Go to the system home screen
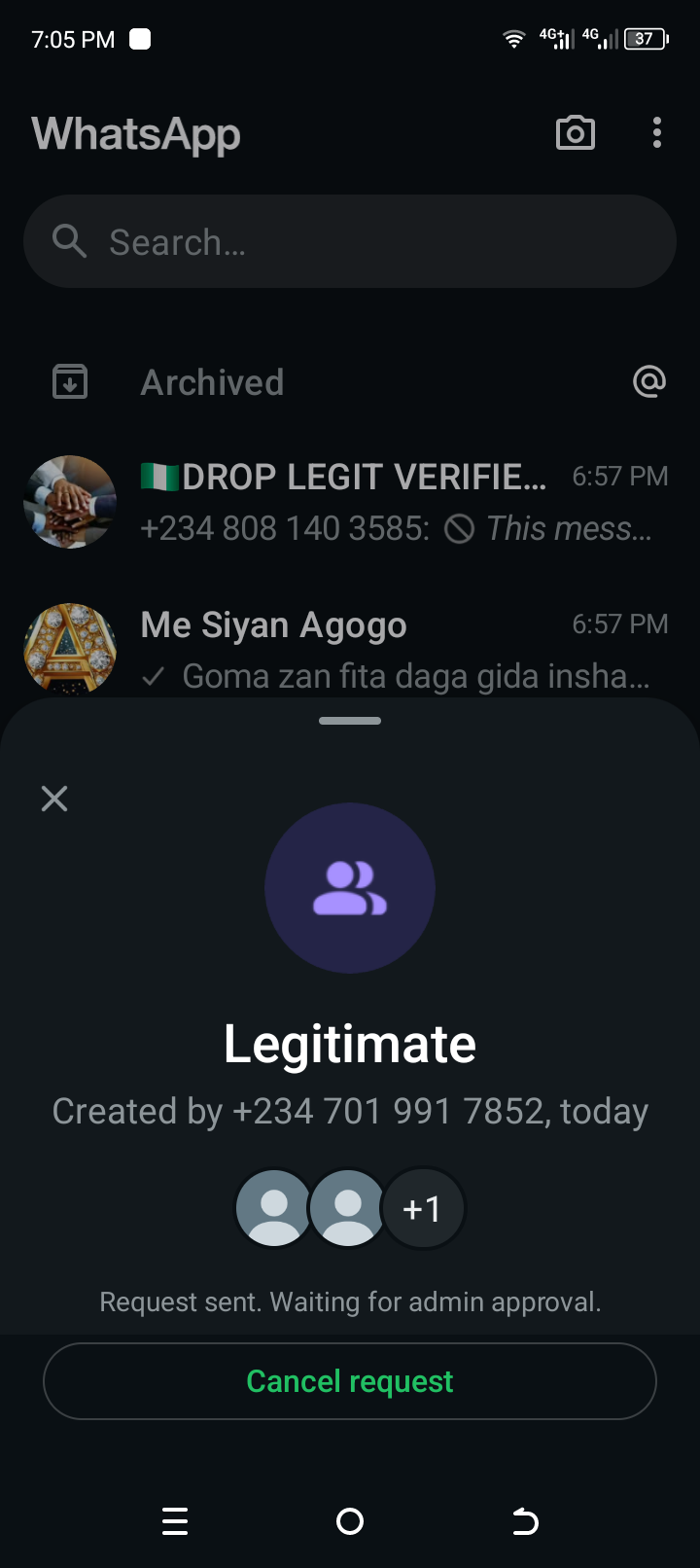The height and width of the screenshot is (1568, 700). point(350,1521)
